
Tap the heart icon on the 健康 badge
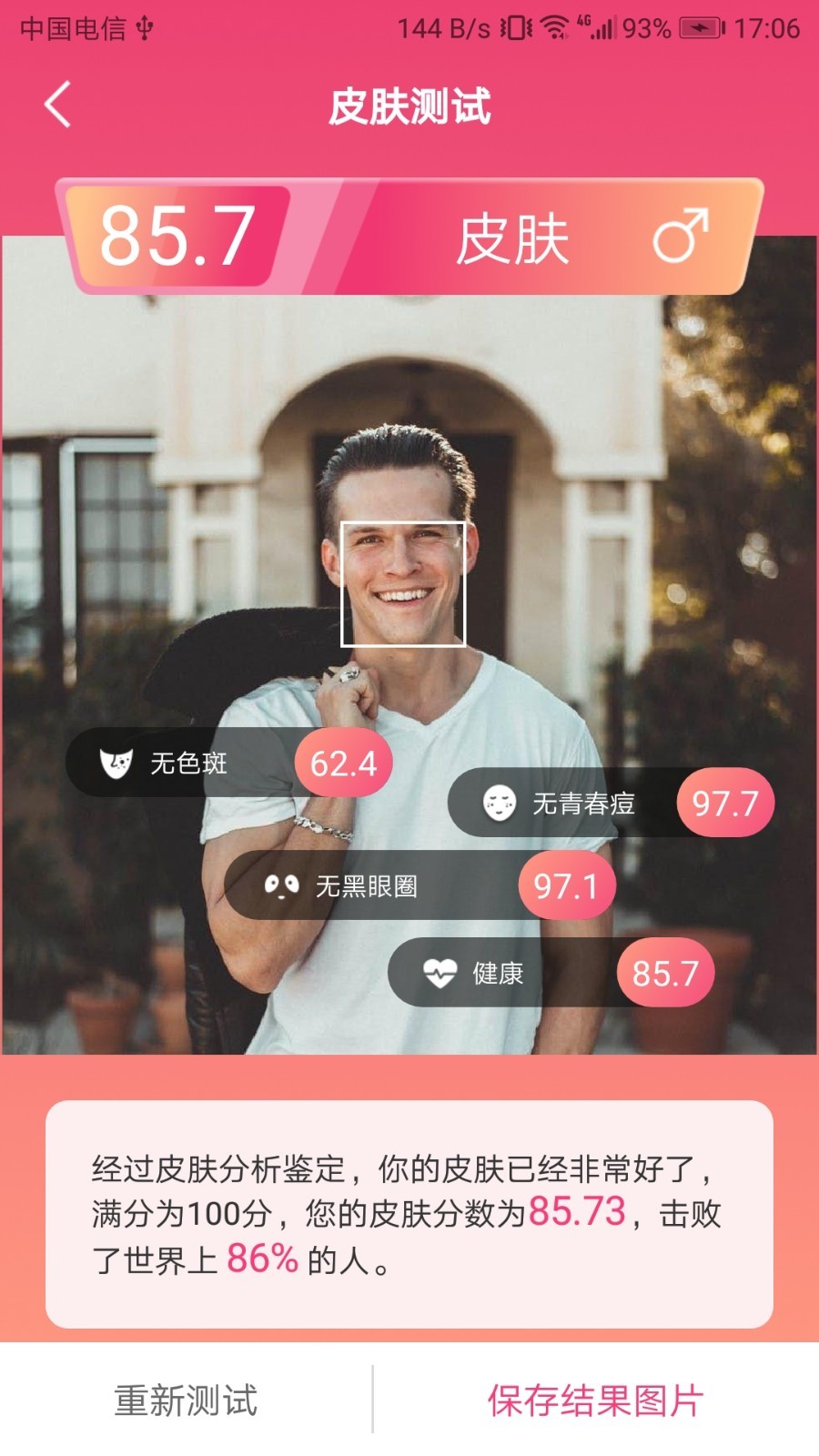coord(439,973)
